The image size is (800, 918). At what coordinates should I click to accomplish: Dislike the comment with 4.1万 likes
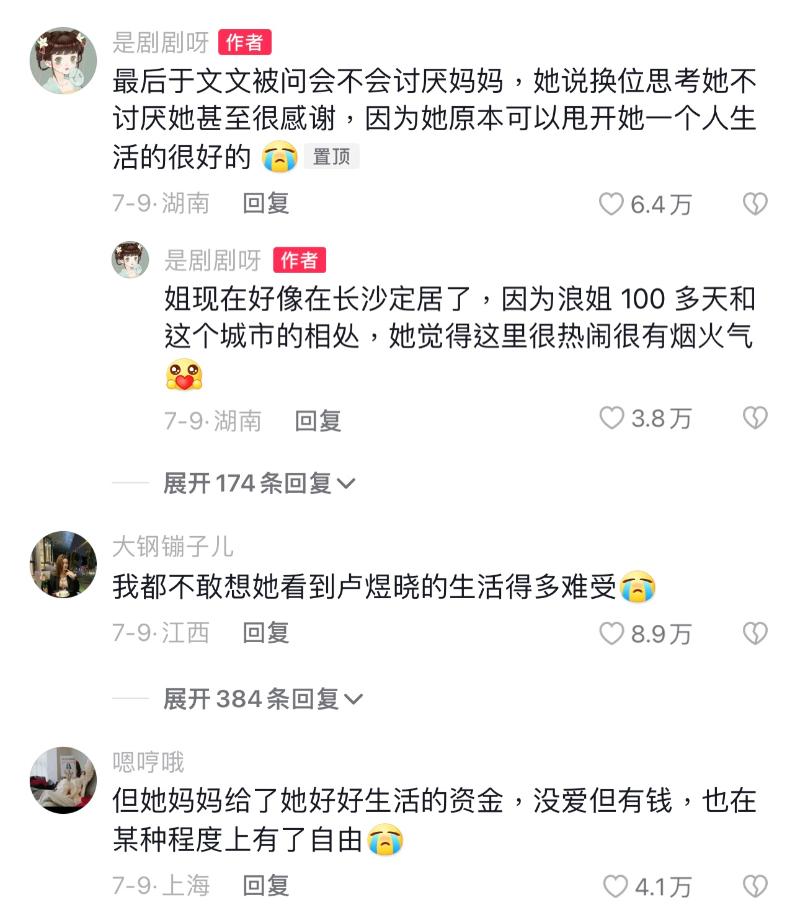755,886
